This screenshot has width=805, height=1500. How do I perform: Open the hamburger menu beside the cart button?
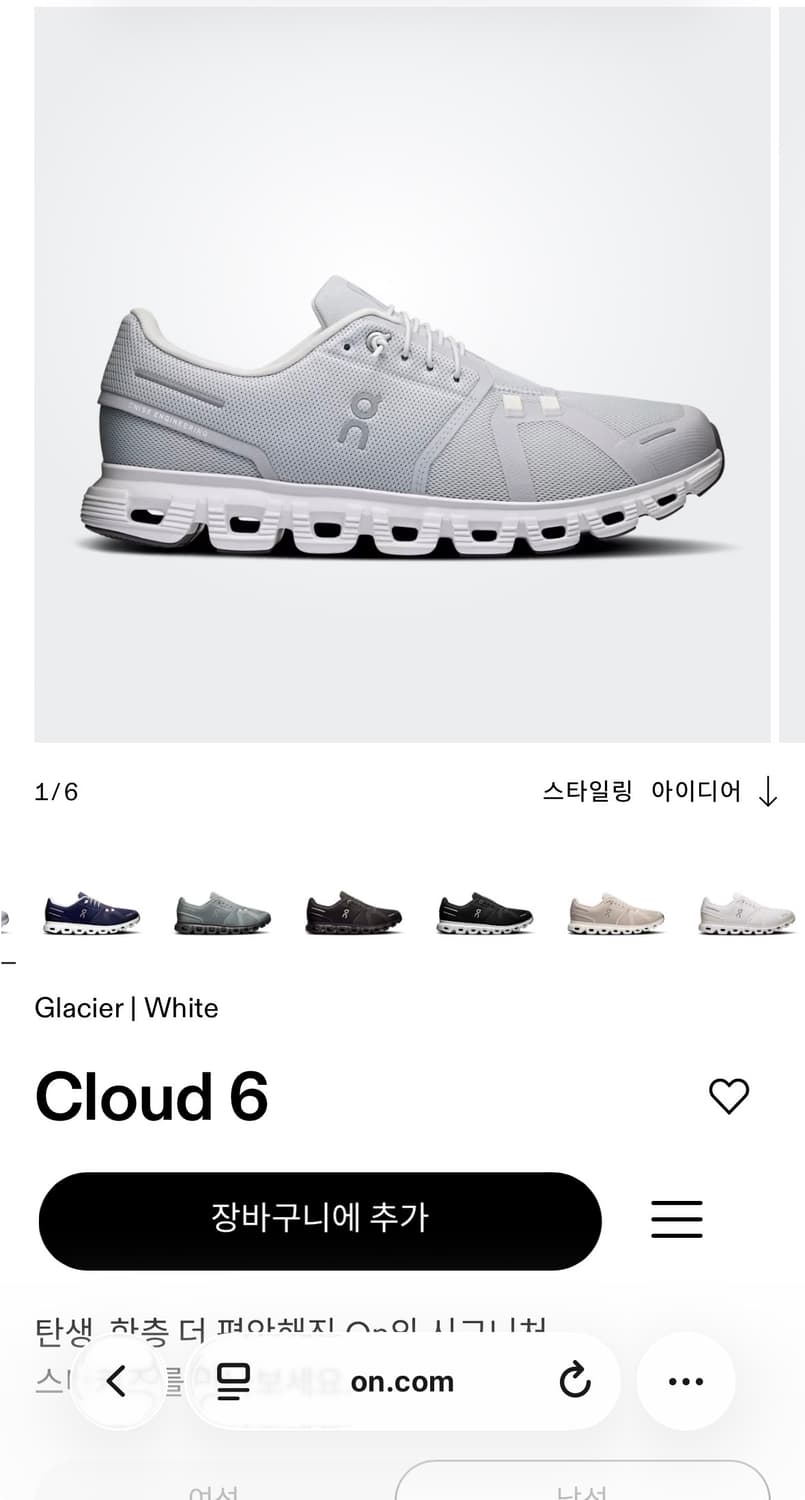(676, 1220)
